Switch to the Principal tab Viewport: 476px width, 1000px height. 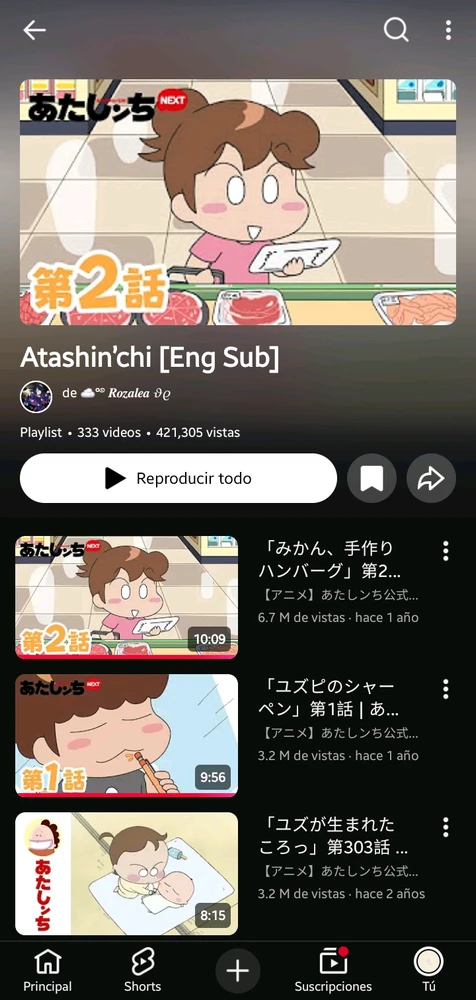[x=48, y=970]
